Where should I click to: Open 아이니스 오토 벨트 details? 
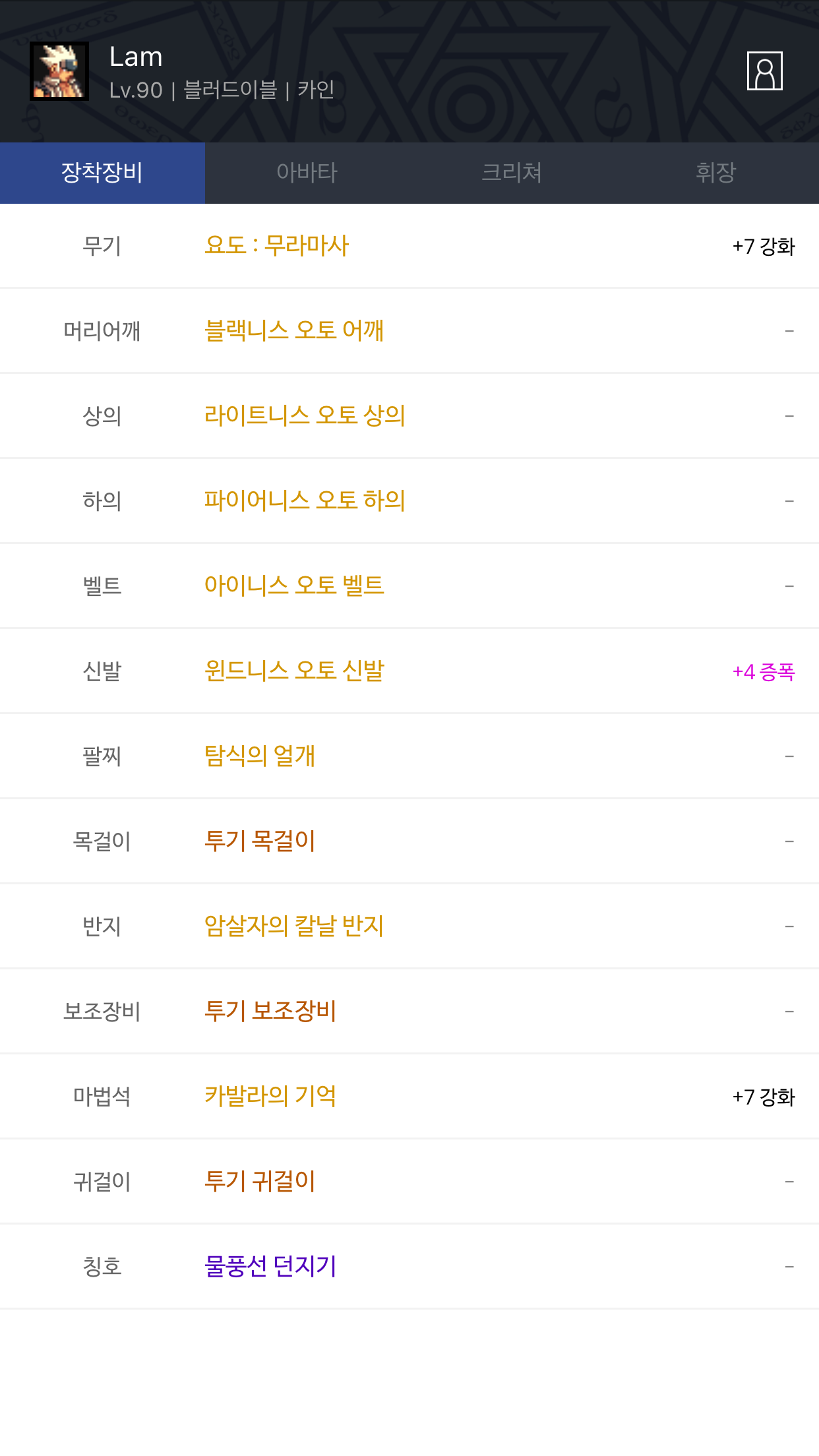pos(294,586)
